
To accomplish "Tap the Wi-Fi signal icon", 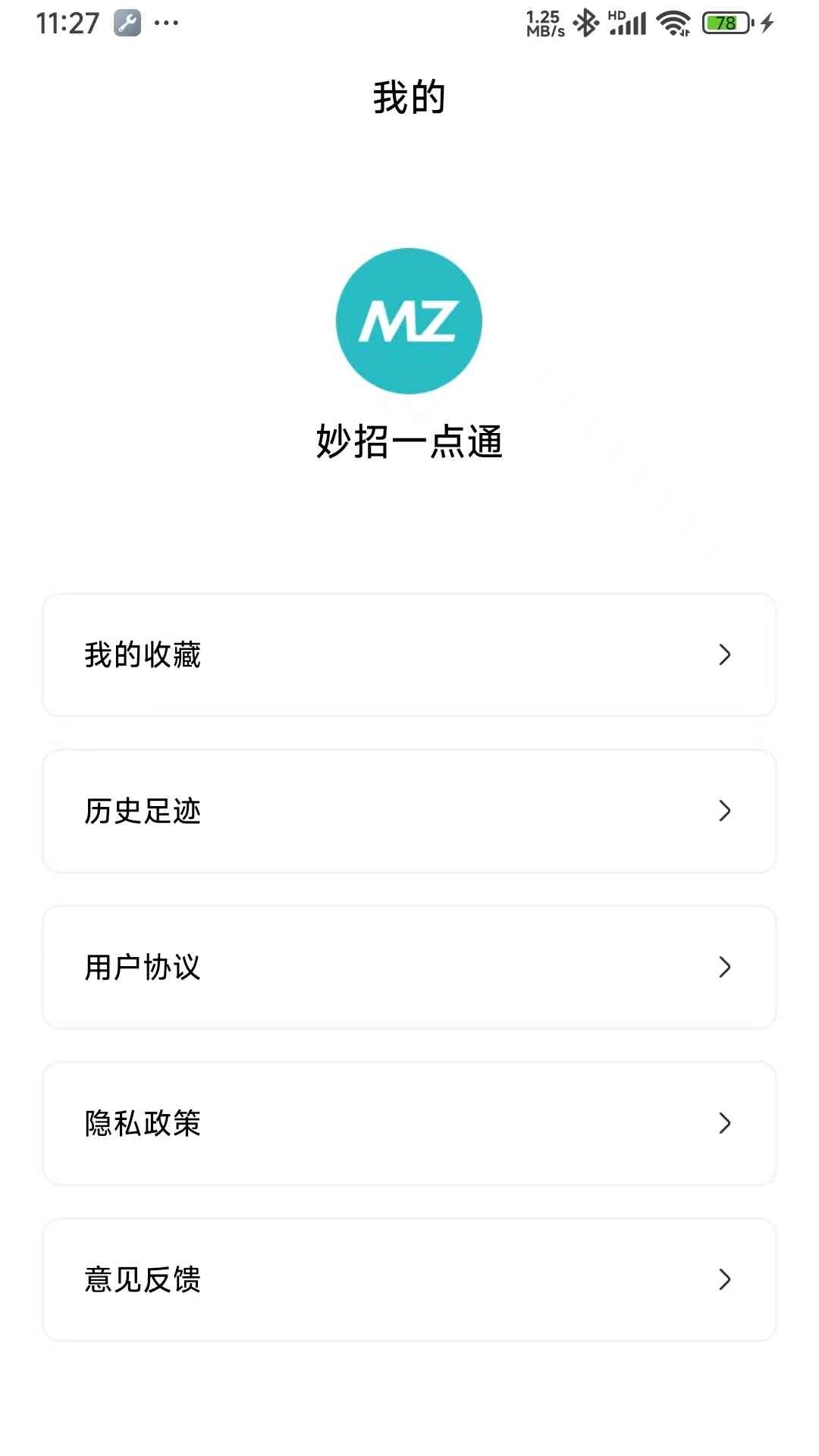I will tap(672, 23).
